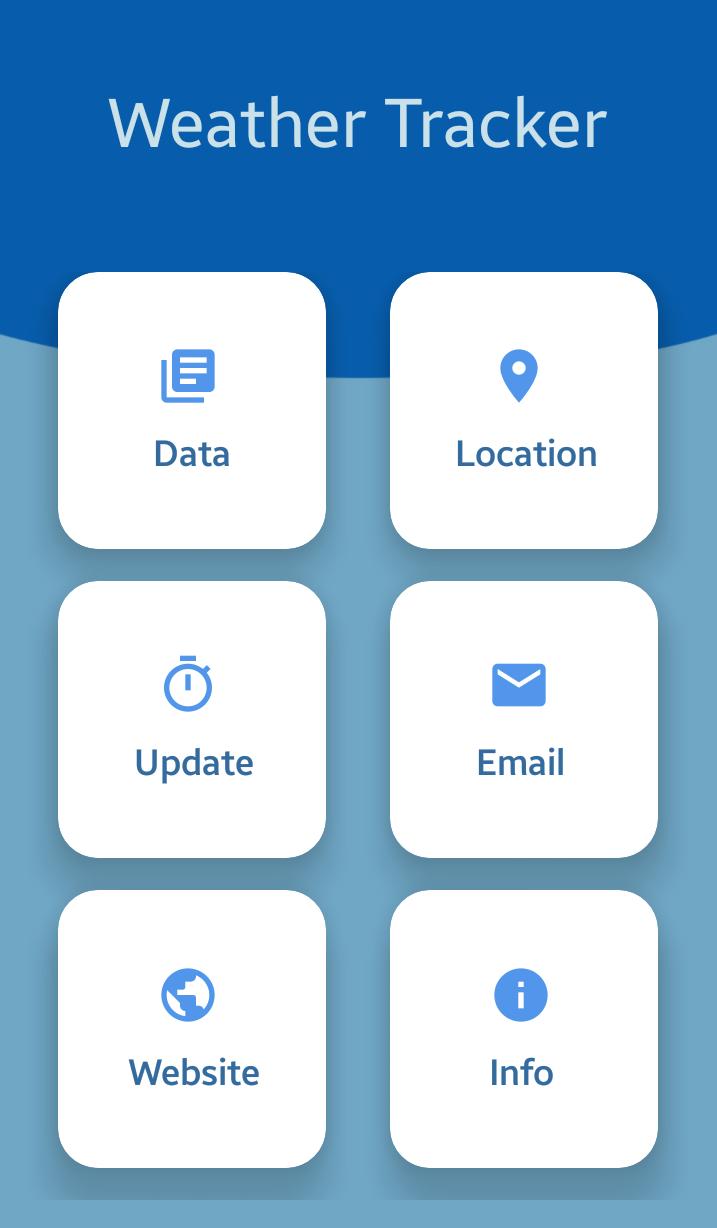
Task: Open the Data card
Action: click(x=192, y=410)
